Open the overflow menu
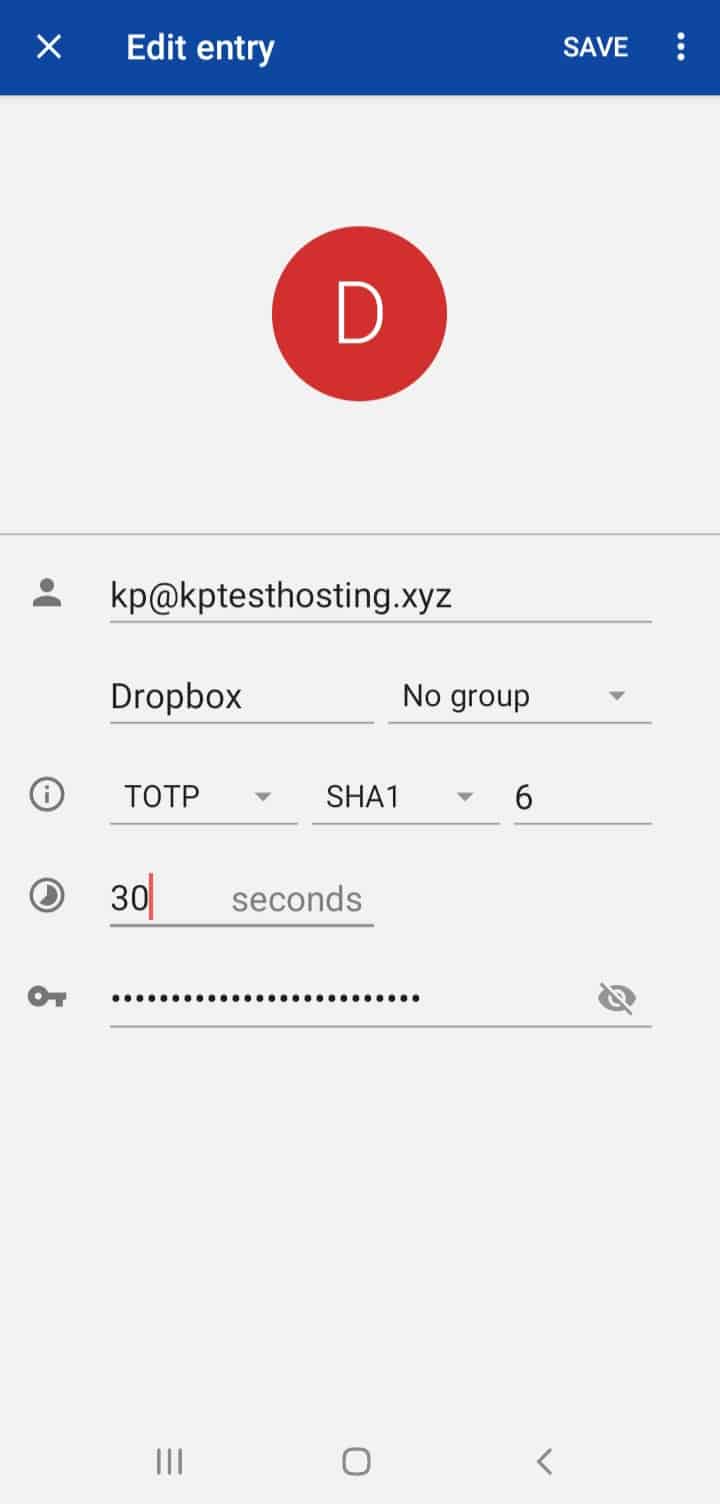This screenshot has height=1504, width=720. 681,47
